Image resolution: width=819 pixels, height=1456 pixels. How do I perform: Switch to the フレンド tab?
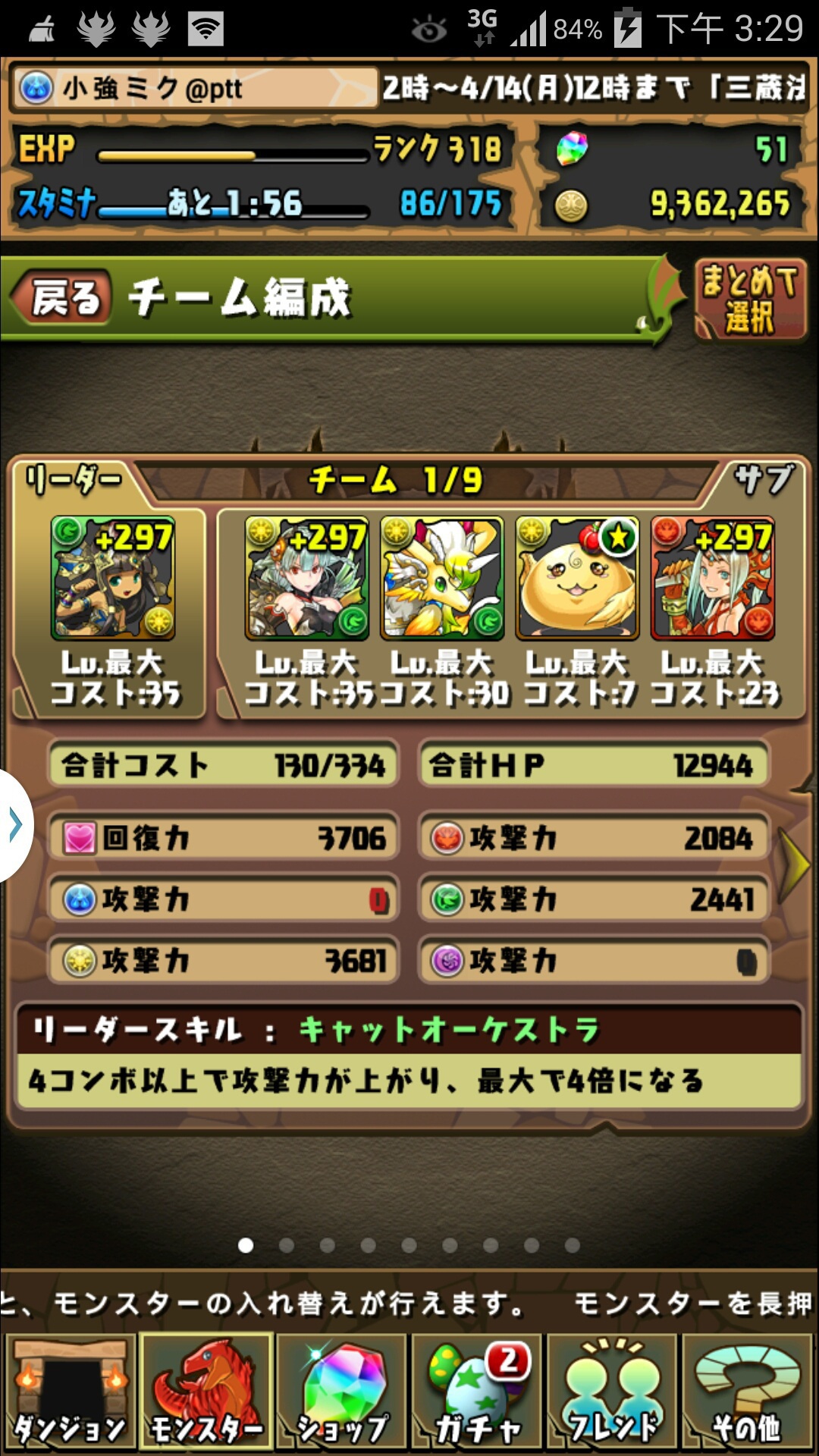(x=611, y=1392)
